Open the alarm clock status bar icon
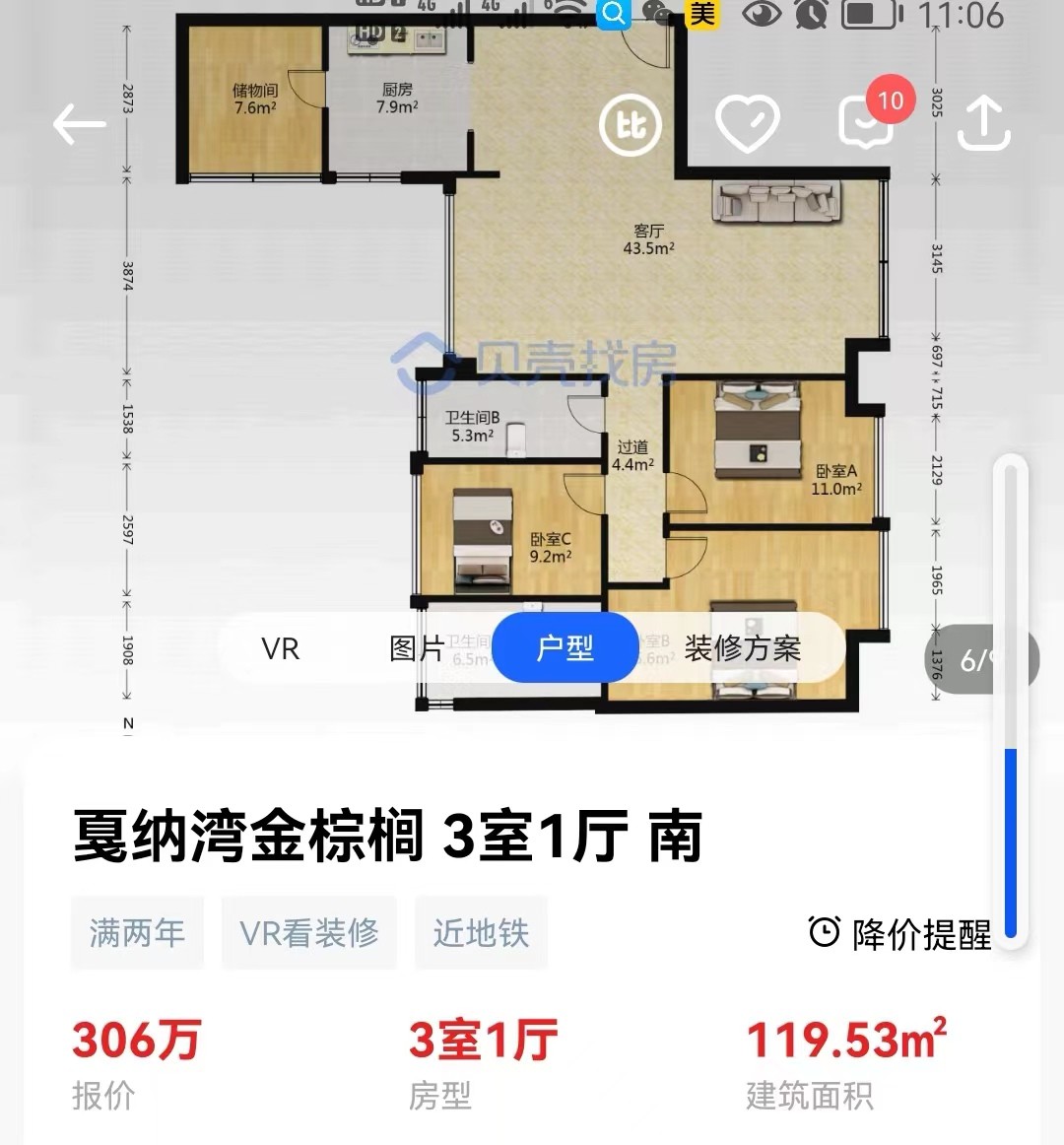The height and width of the screenshot is (1145, 1064). pyautogui.click(x=811, y=15)
